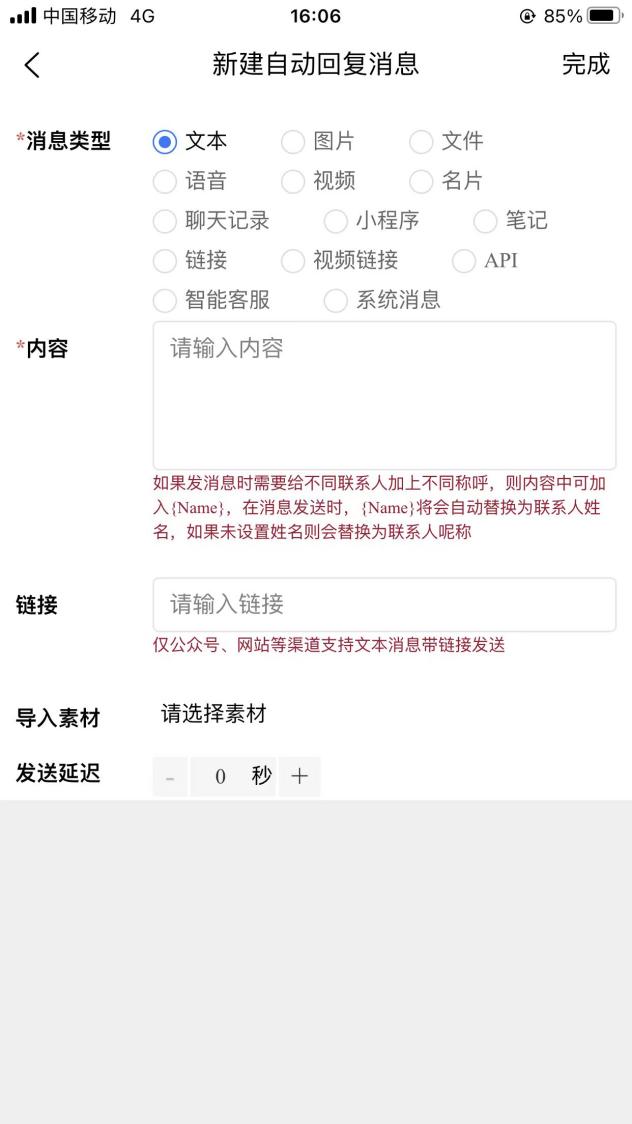Pick 笔记 as message type
Screen dimensions: 632x1124
pos(485,221)
